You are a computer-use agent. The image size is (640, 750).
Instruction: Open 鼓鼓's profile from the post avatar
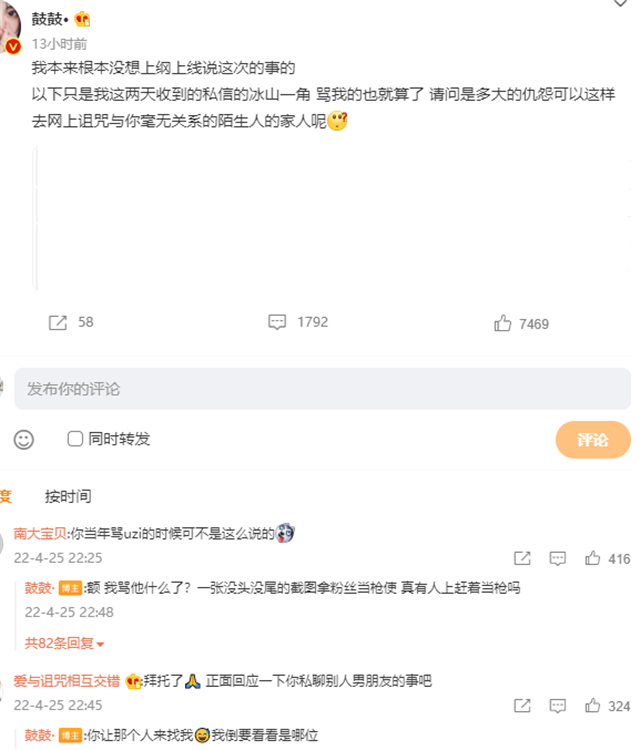(x=12, y=30)
